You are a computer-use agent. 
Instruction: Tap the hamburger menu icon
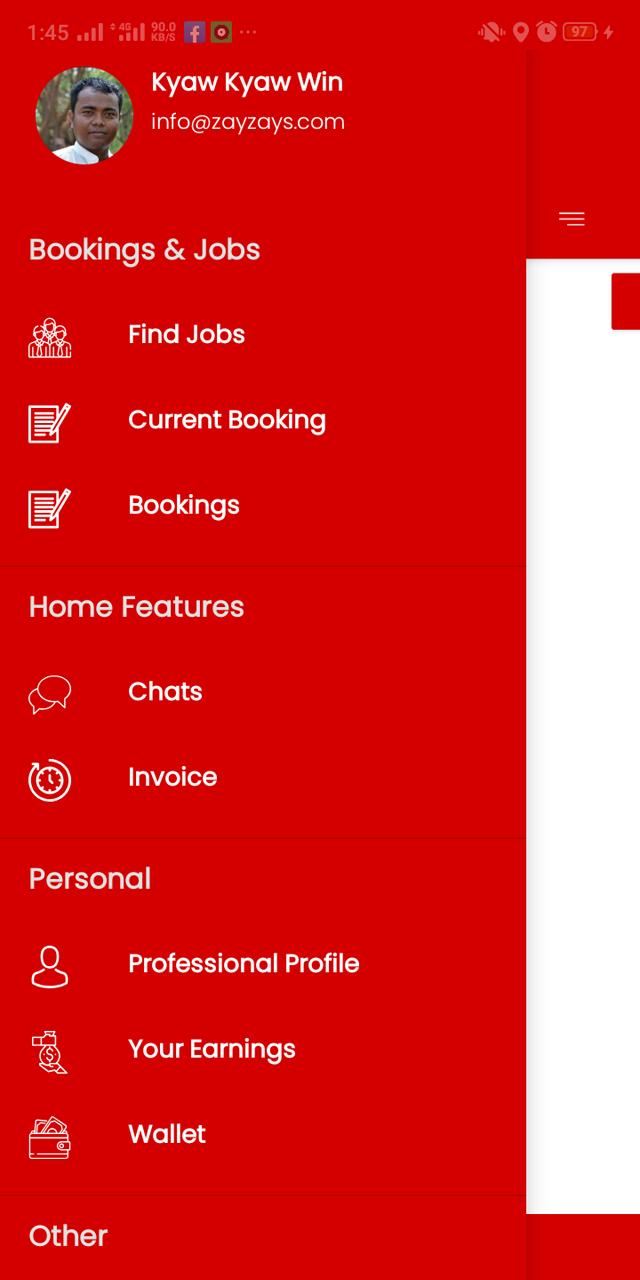572,219
